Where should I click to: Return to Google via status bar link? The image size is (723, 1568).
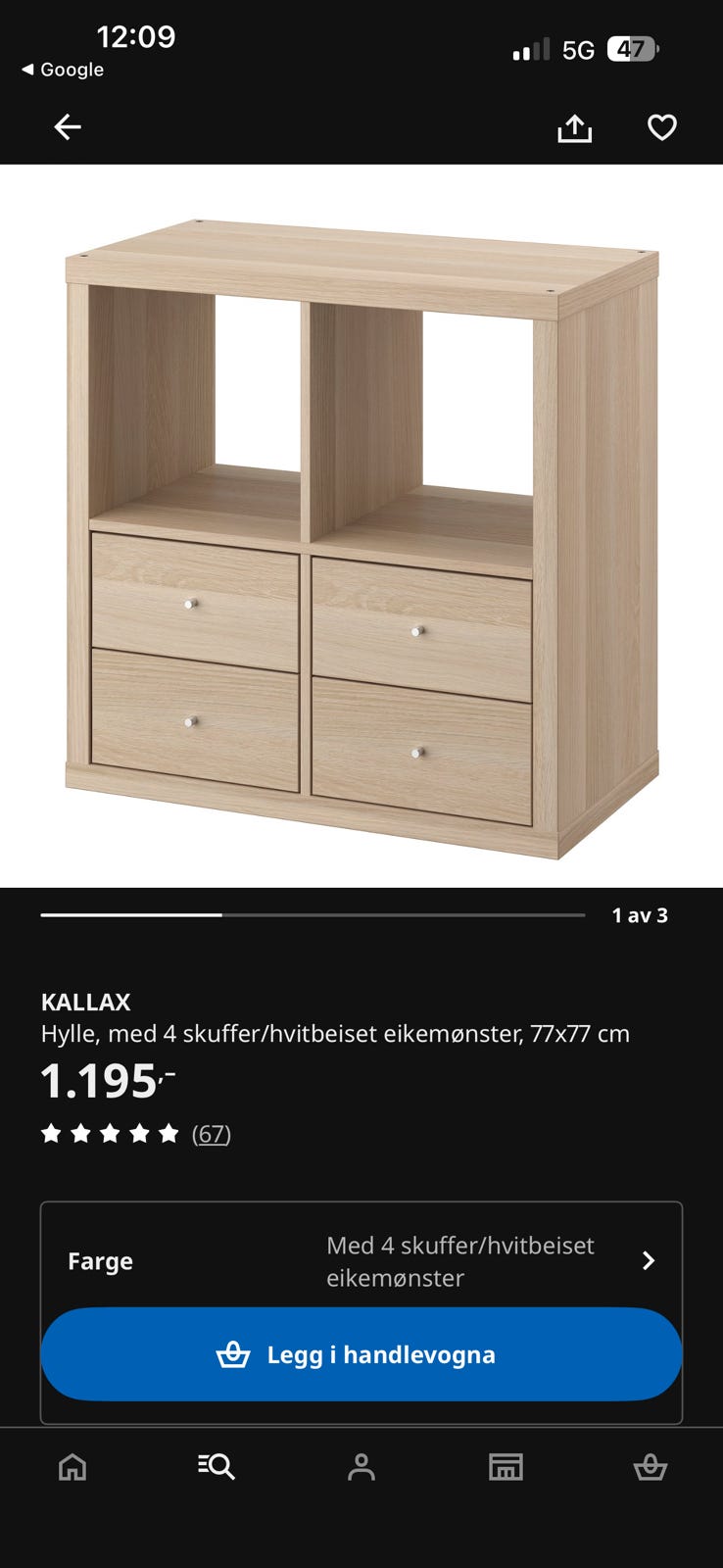tap(62, 70)
